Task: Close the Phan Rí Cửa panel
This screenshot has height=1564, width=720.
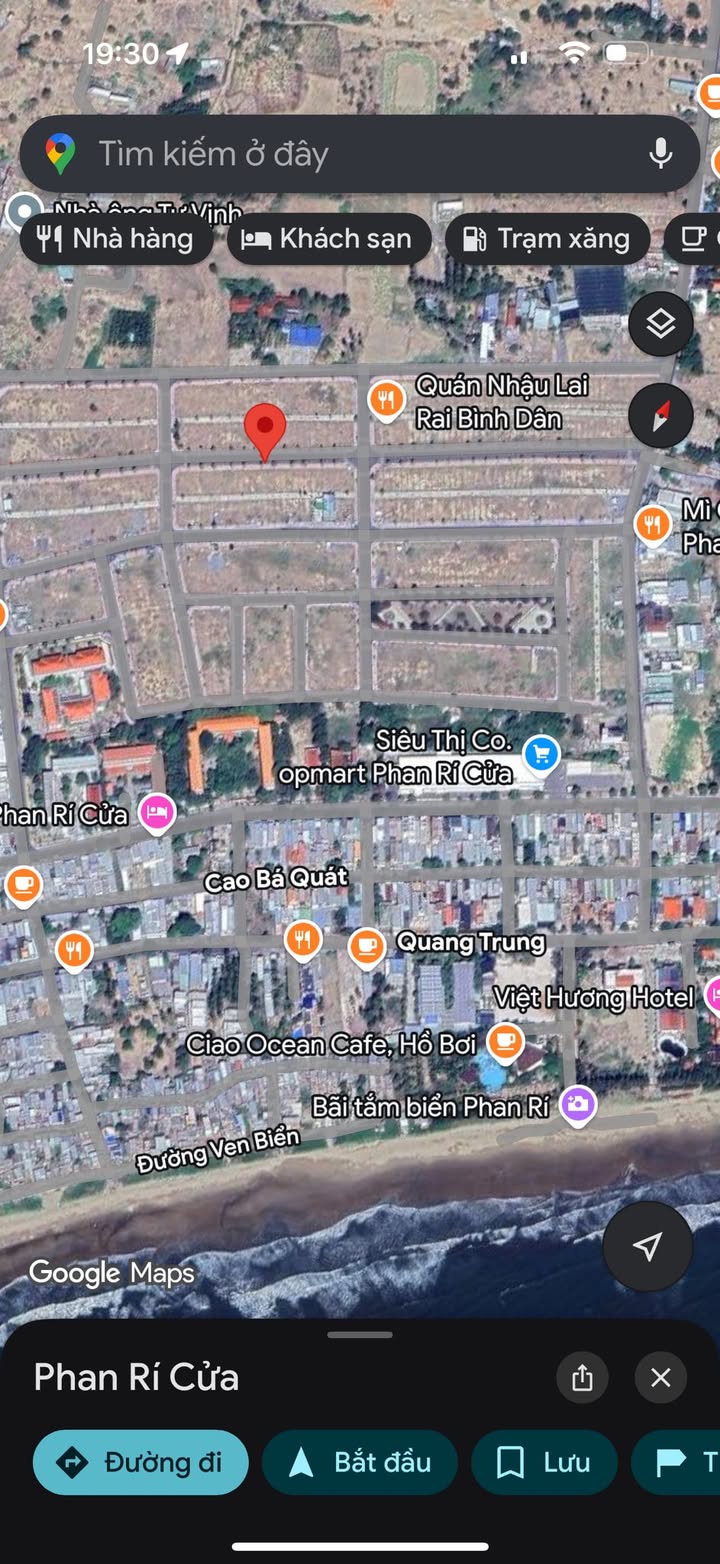Action: point(661,1378)
